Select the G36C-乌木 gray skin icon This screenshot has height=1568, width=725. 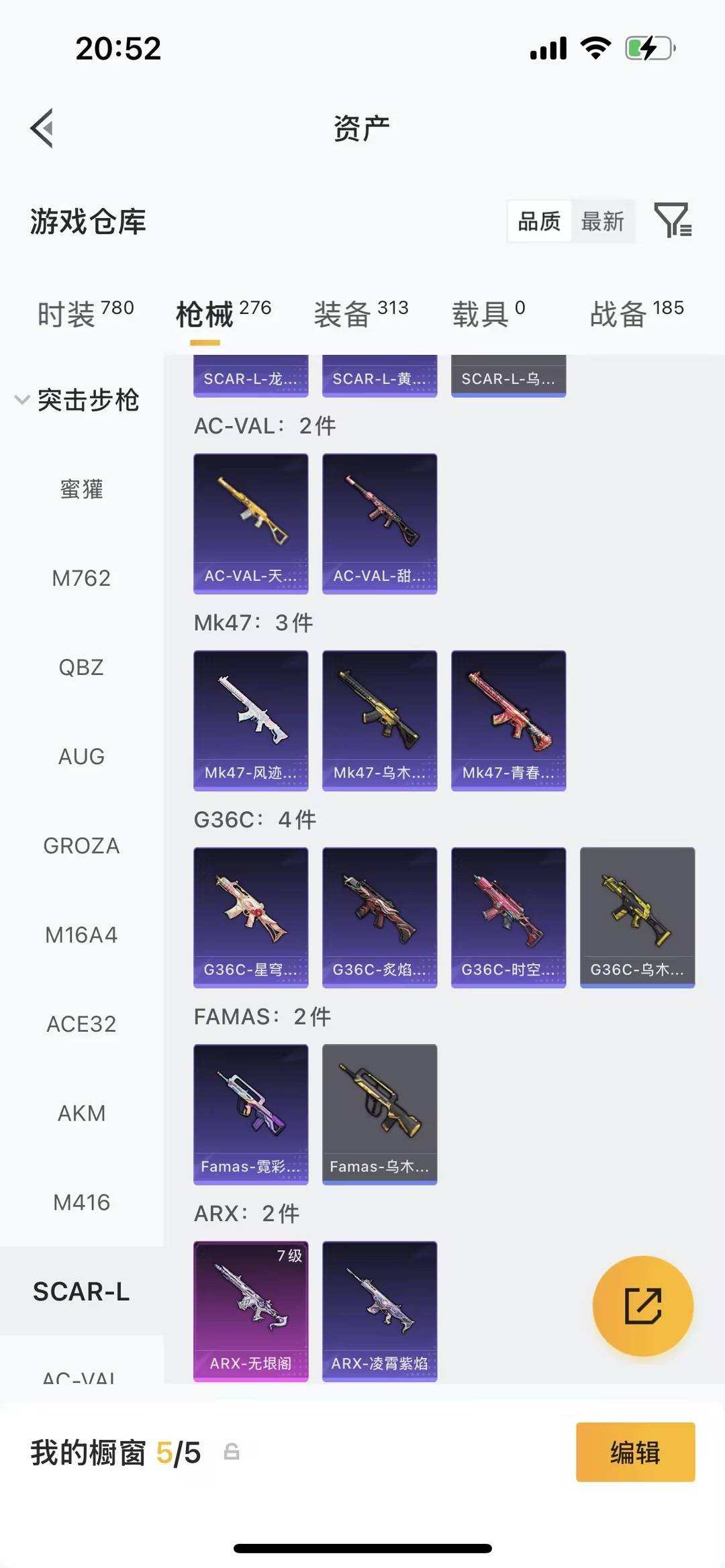(638, 916)
